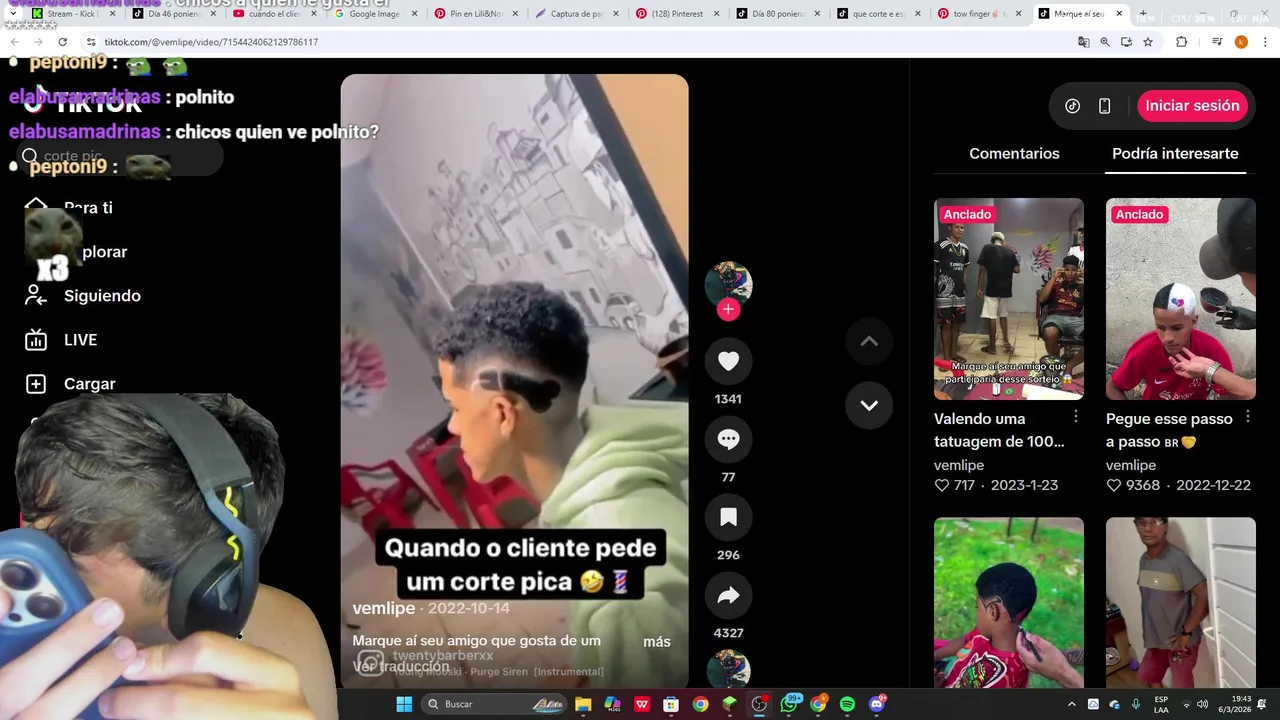Share the video via arrow icon

pos(728,596)
